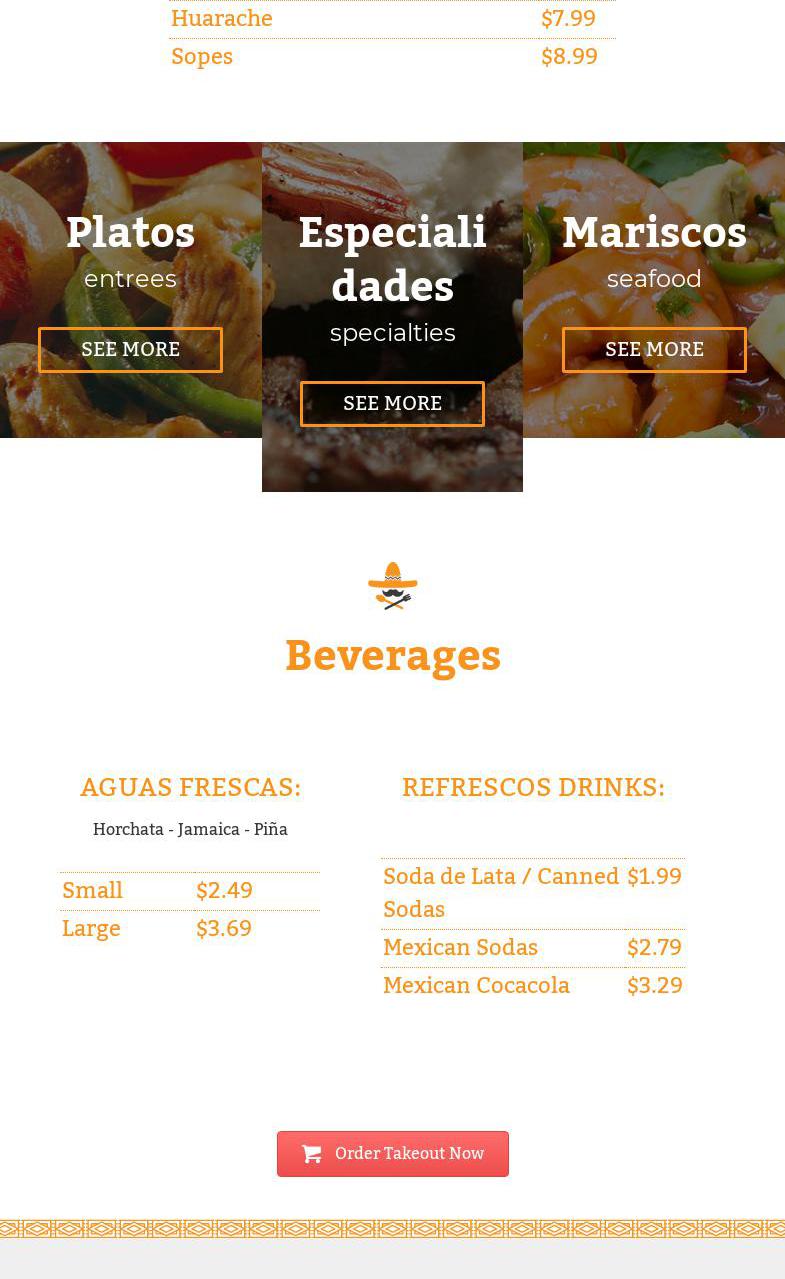Open See More for Especialidades specialties
The width and height of the screenshot is (785, 1279).
[392, 404]
